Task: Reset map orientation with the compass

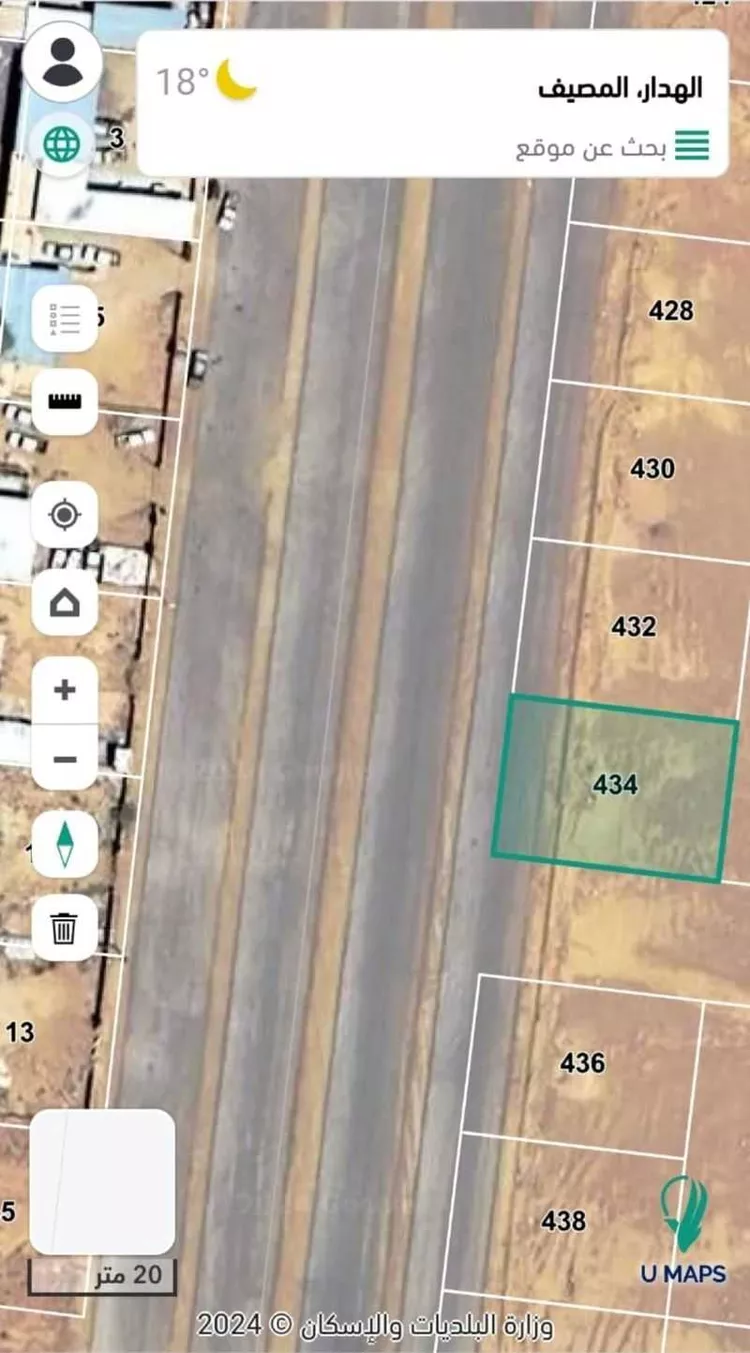Action: pyautogui.click(x=65, y=845)
